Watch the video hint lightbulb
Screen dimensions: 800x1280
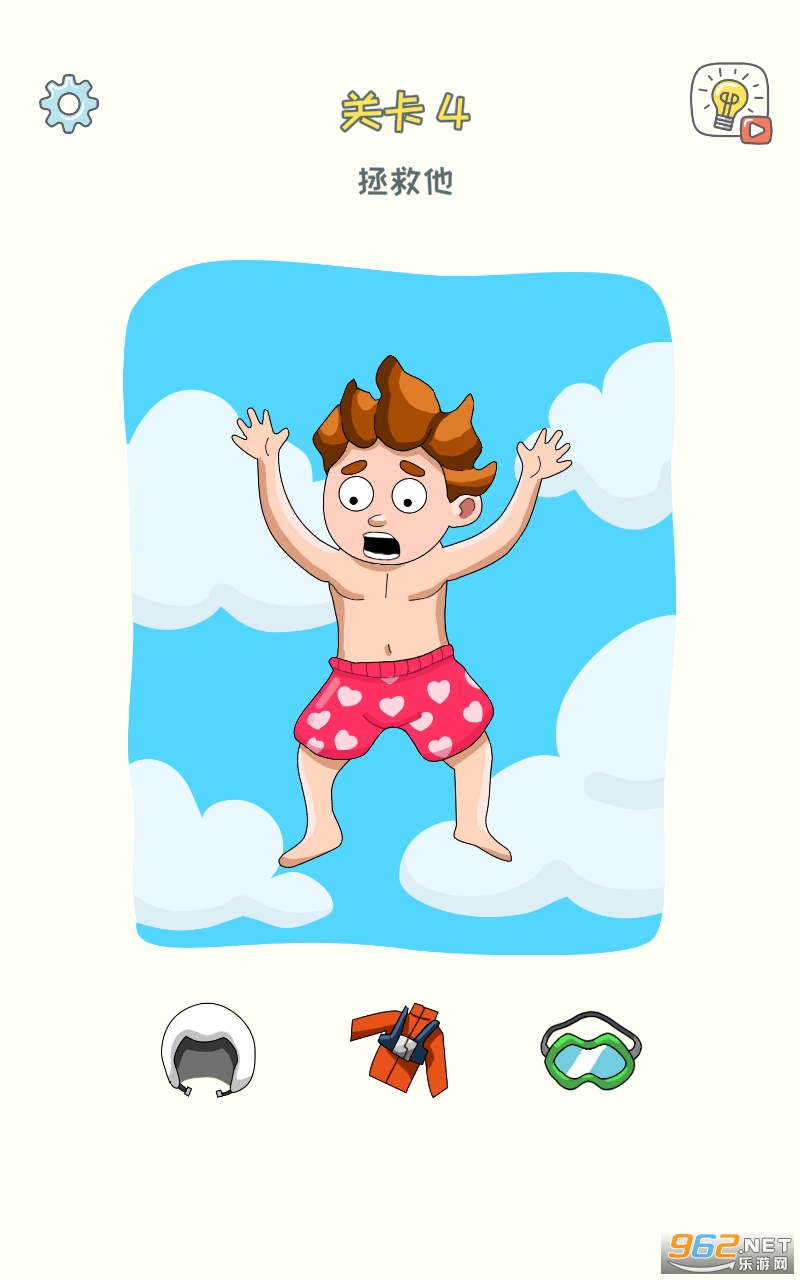pyautogui.click(x=731, y=102)
